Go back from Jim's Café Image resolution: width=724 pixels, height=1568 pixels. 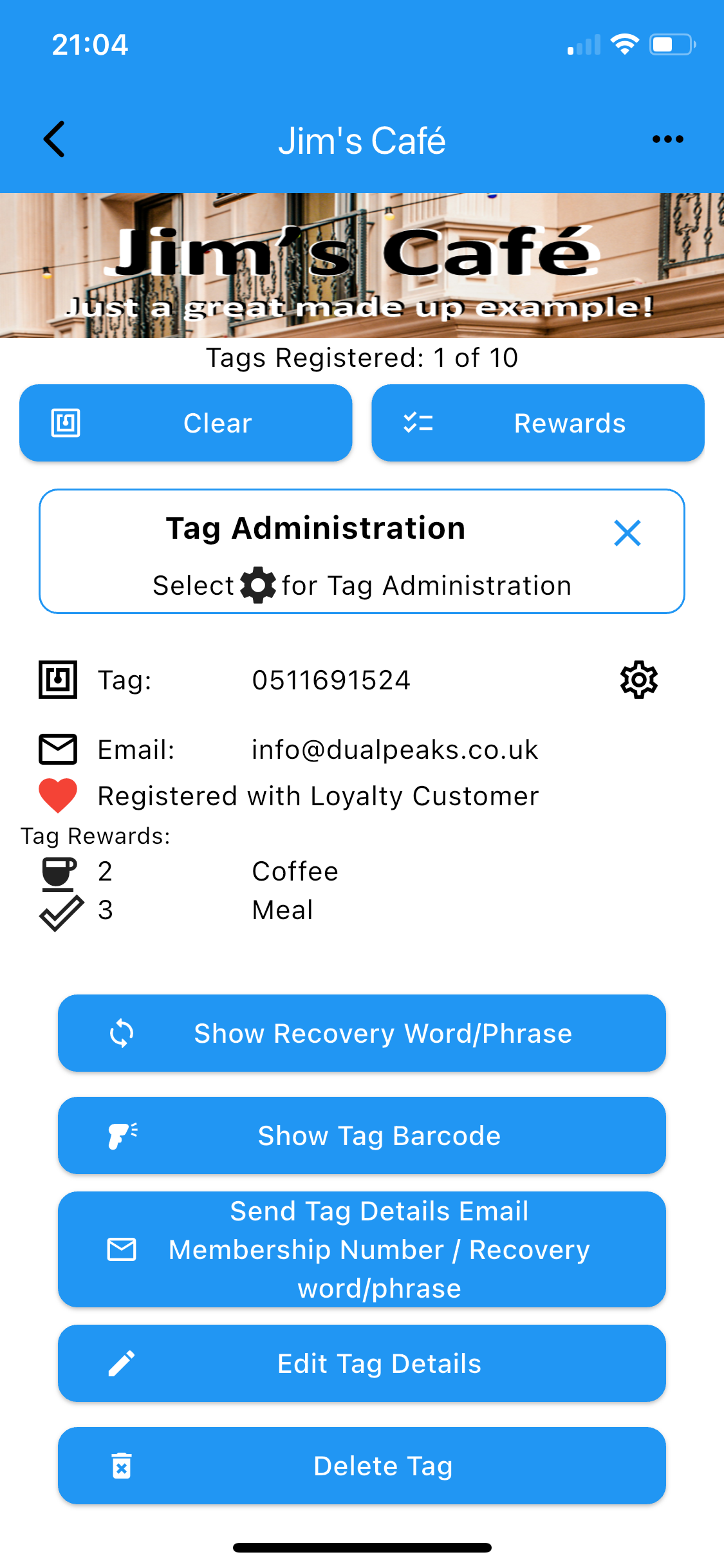click(x=55, y=139)
